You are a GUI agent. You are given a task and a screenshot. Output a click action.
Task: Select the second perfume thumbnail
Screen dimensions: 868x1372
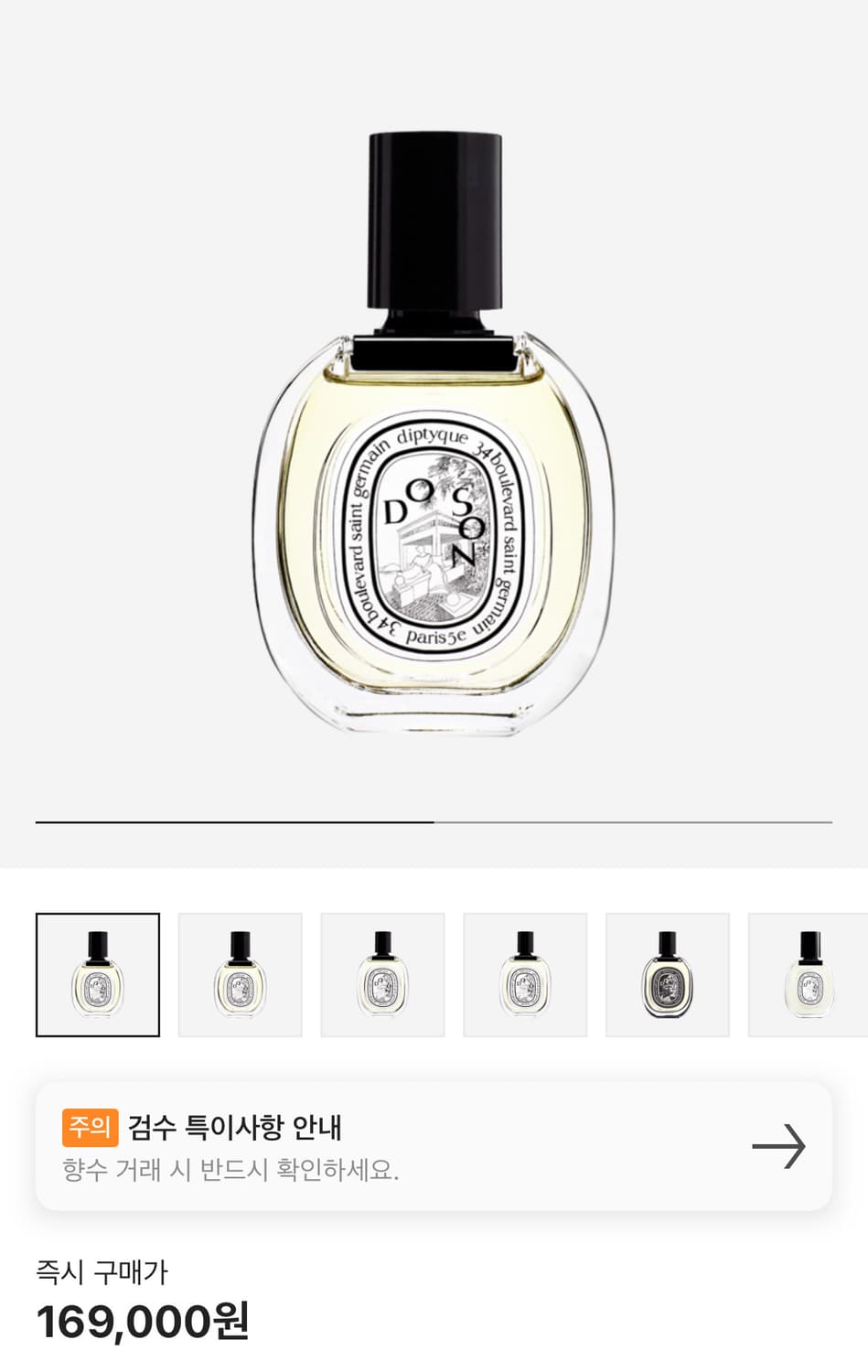[241, 974]
